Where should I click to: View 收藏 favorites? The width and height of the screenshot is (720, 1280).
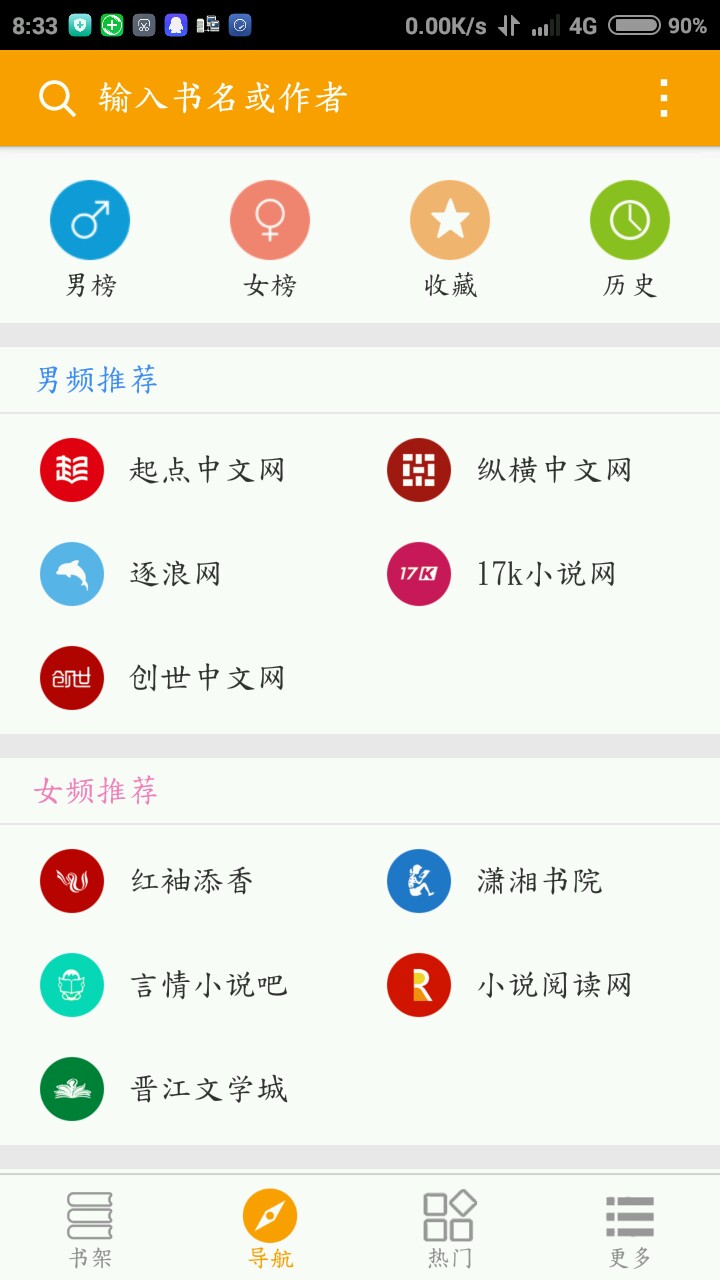[x=450, y=238]
